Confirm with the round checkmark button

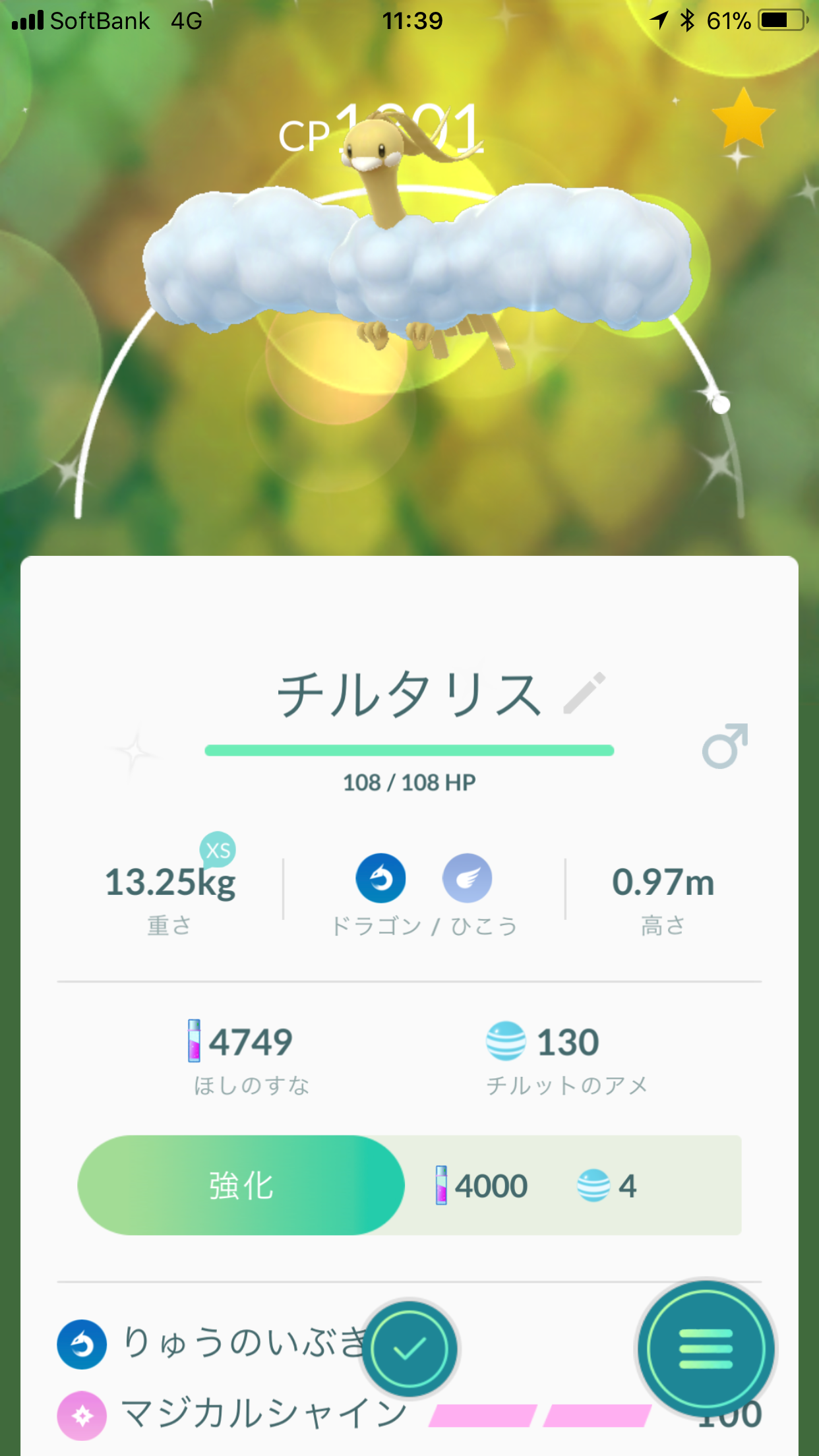tap(409, 1349)
